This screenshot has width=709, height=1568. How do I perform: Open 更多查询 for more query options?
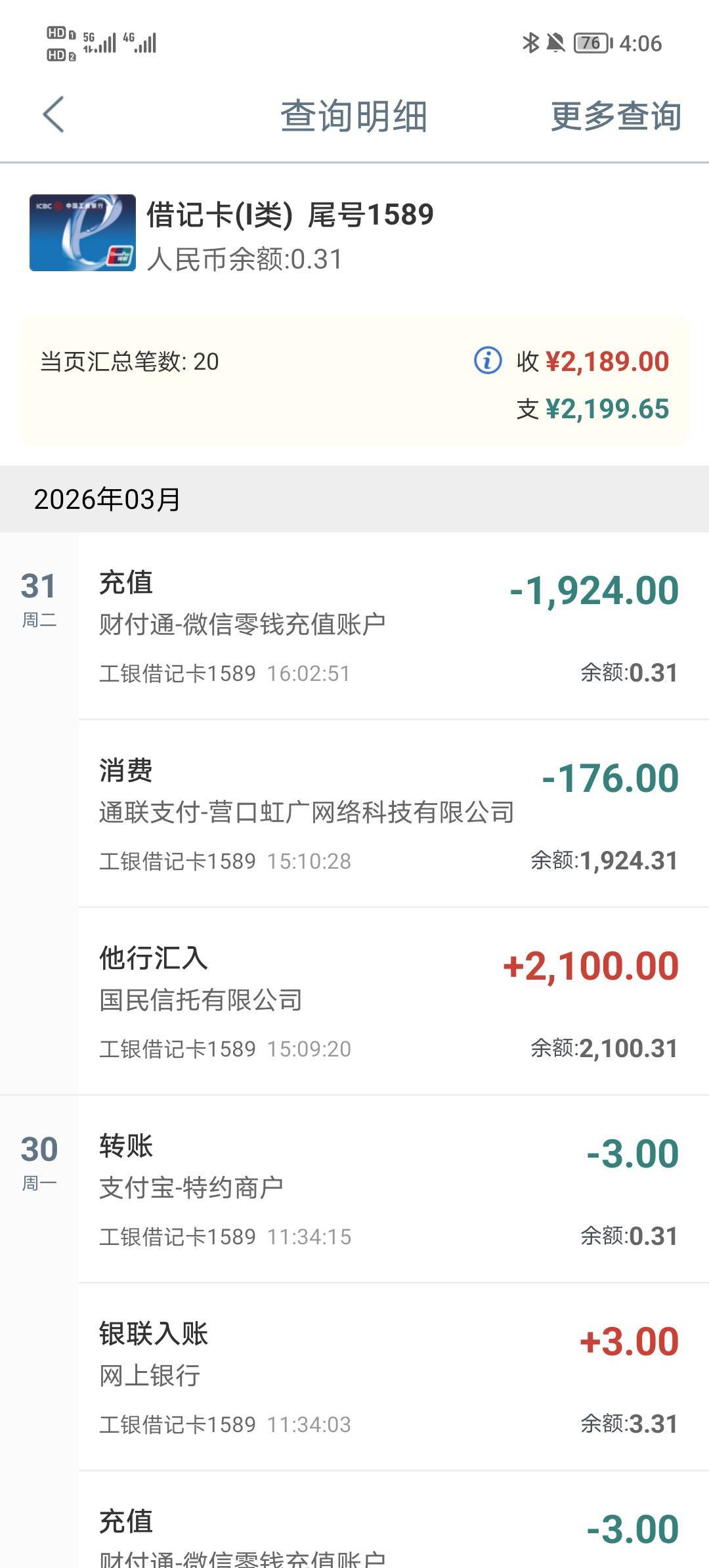[x=615, y=116]
